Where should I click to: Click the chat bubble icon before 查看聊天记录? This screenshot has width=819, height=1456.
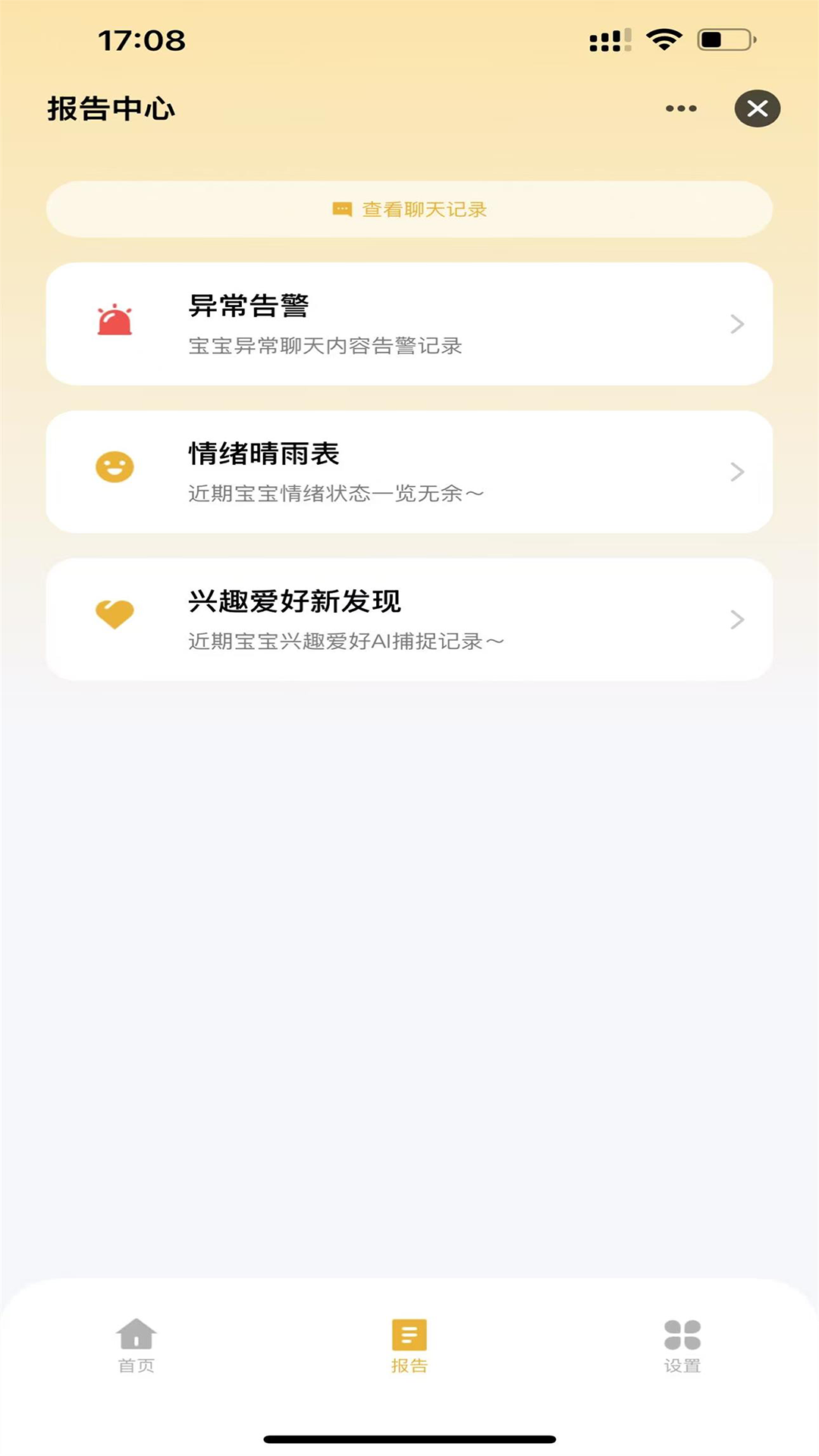coord(343,209)
